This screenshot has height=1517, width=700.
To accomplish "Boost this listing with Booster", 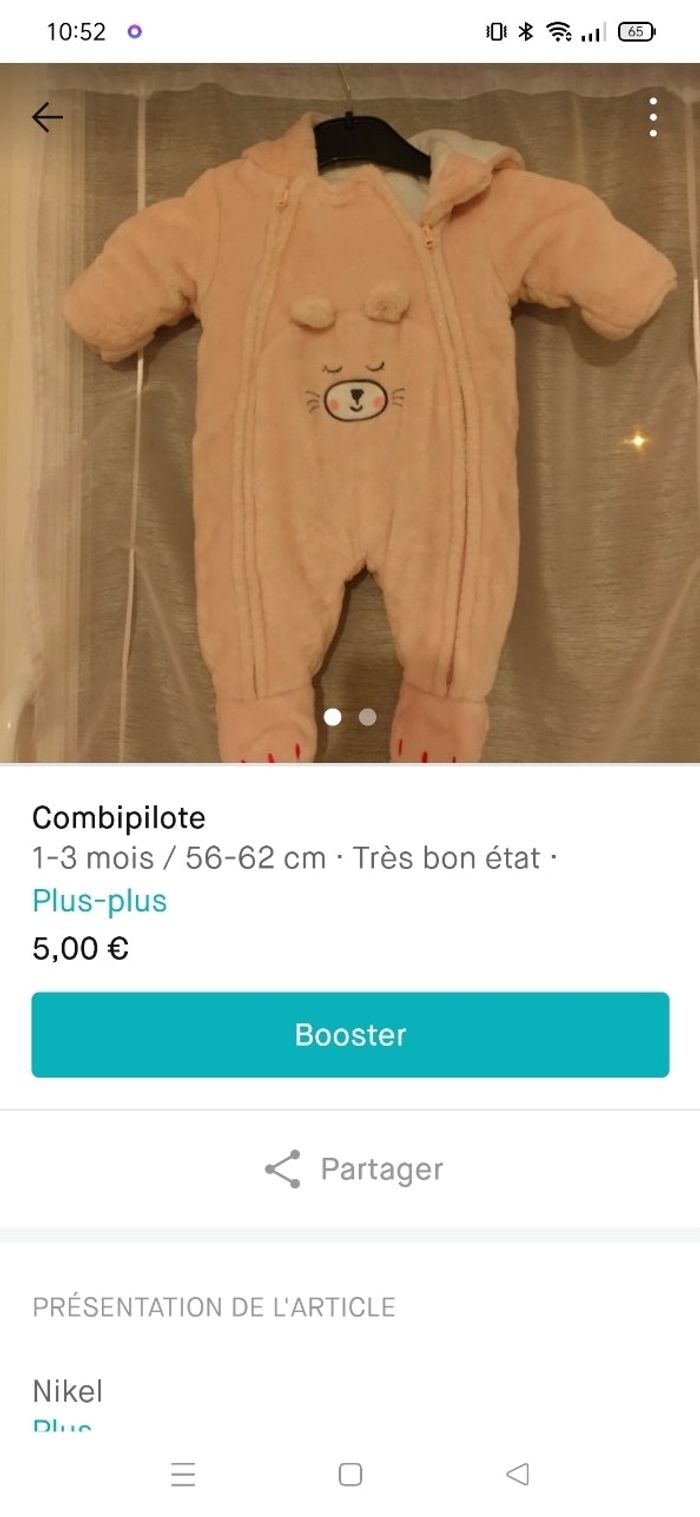I will pyautogui.click(x=350, y=1034).
